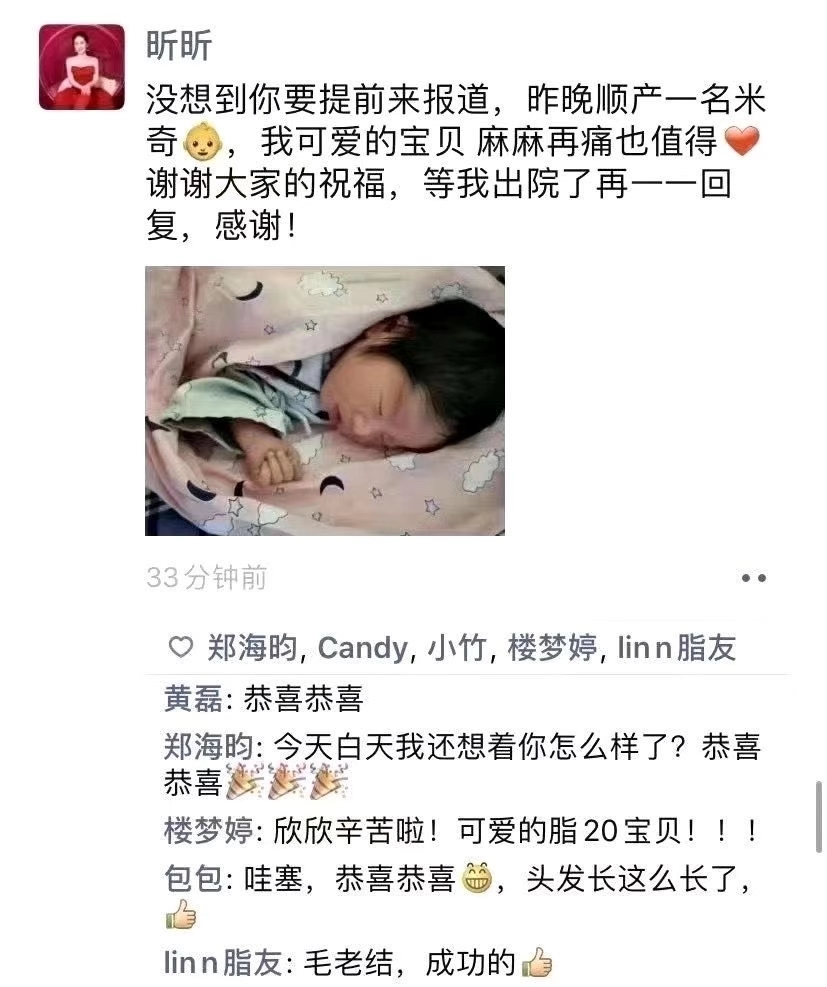Viewport: 827px width, 987px height.
Task: Open the two-dot like/comment menu
Action: coord(753,578)
